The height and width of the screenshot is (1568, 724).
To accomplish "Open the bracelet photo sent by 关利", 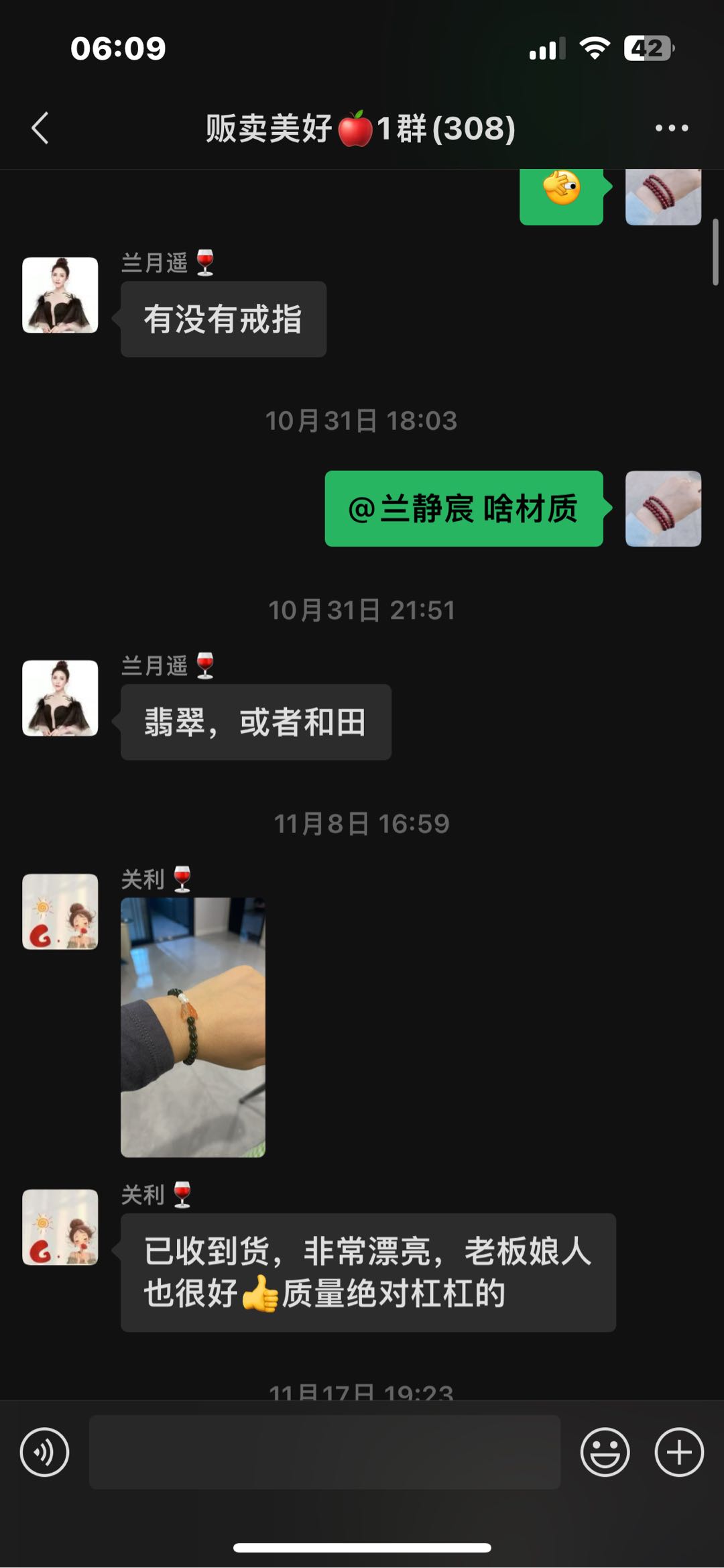I will 193,1027.
